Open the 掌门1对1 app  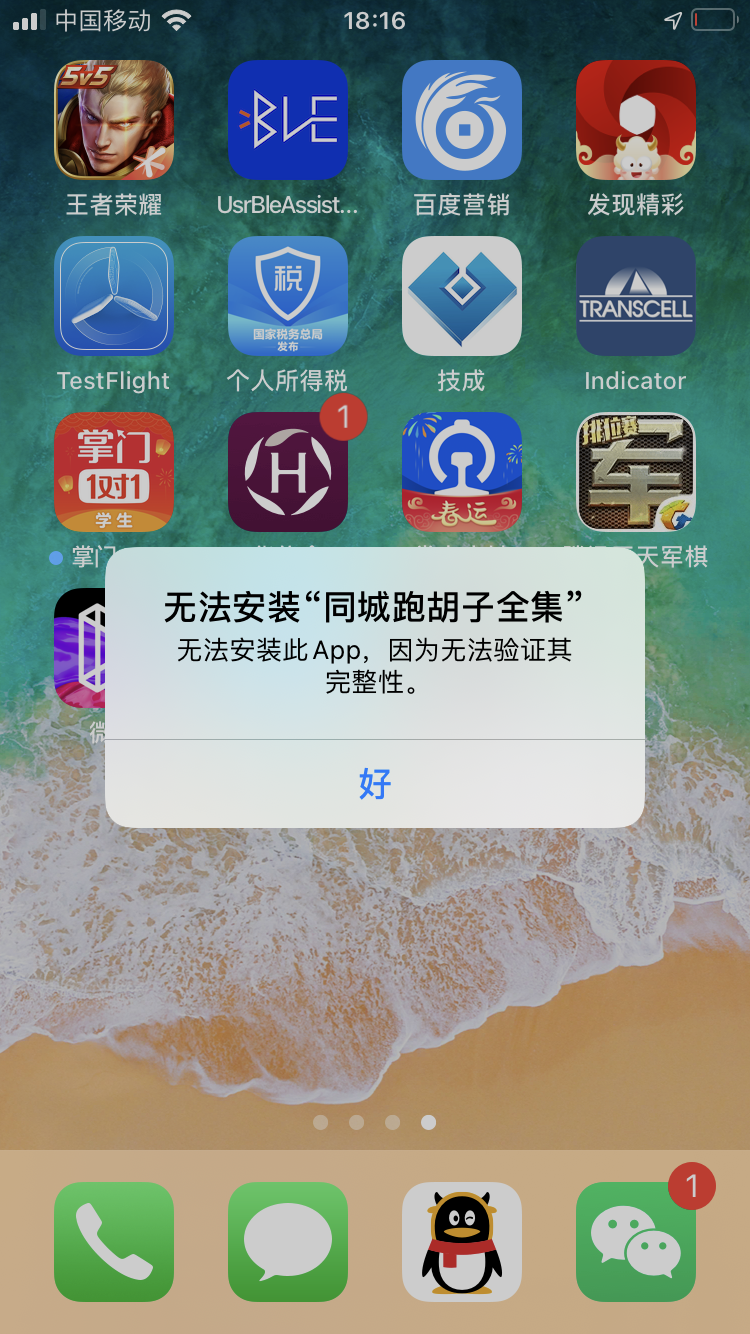pyautogui.click(x=114, y=472)
